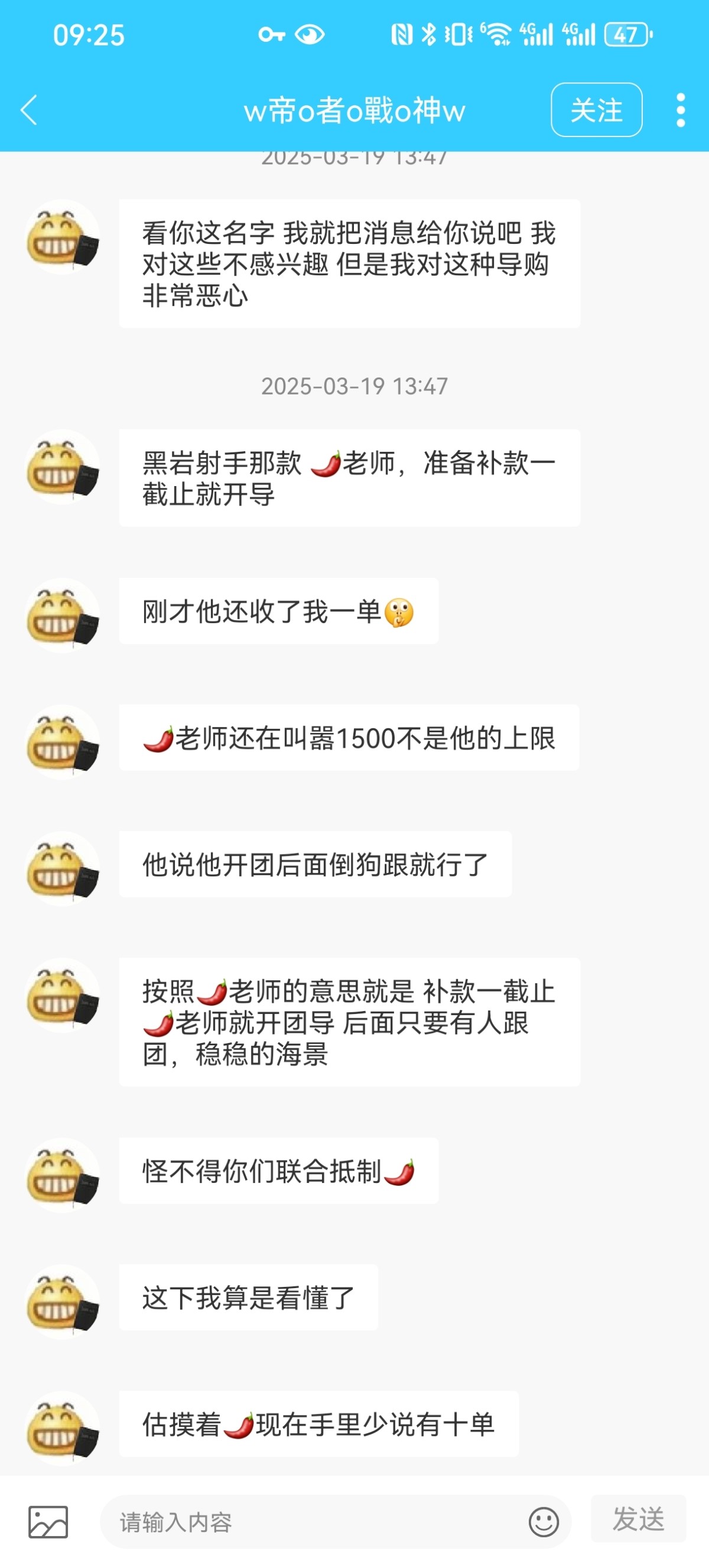This screenshot has width=709, height=1568.
Task: Go back using the top-left arrow
Action: pos(29,110)
